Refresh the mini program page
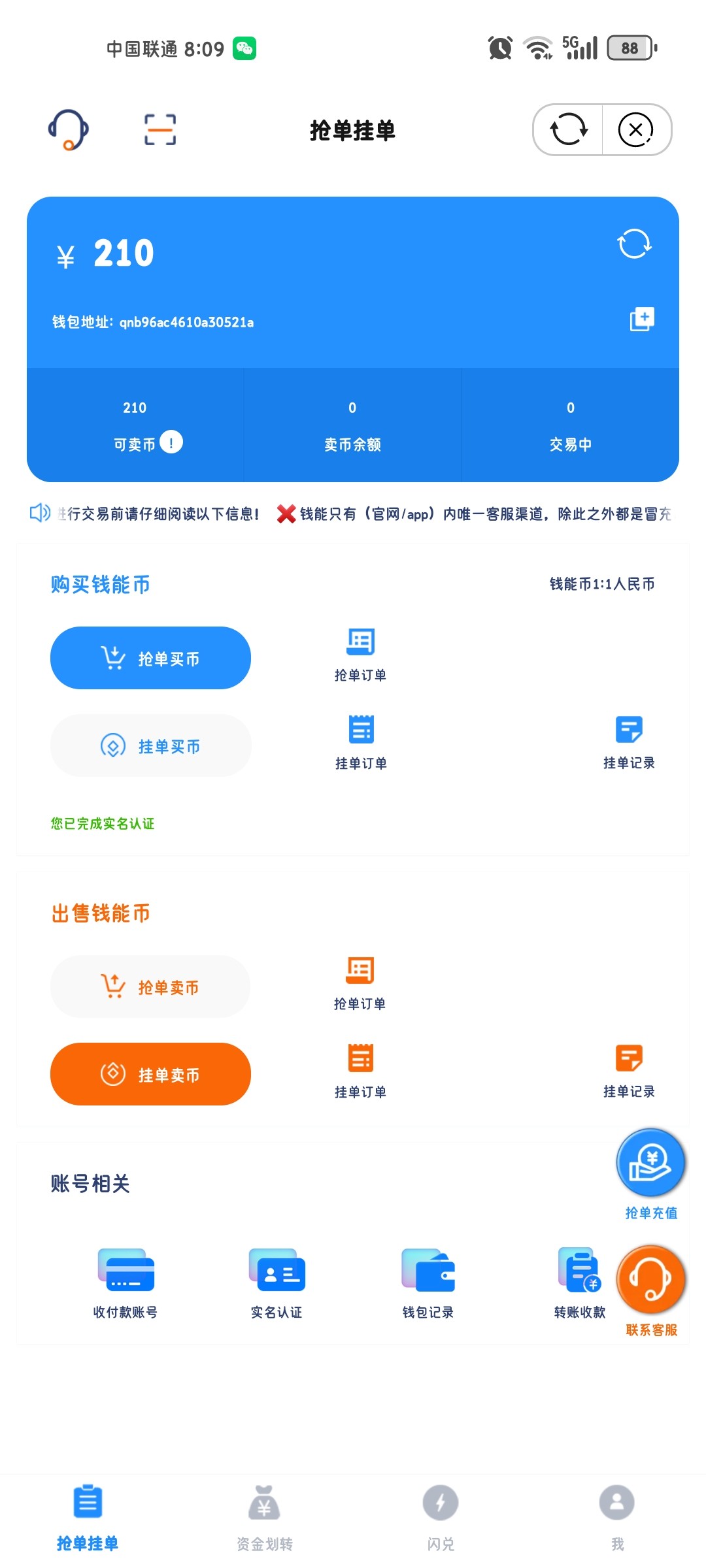 click(x=568, y=129)
